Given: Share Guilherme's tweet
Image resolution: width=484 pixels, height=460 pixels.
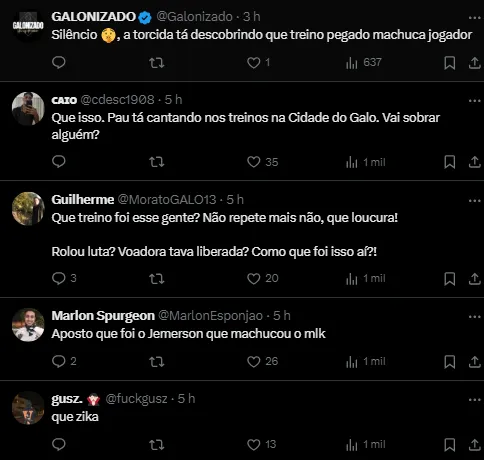Looking at the screenshot, I should tap(474, 278).
